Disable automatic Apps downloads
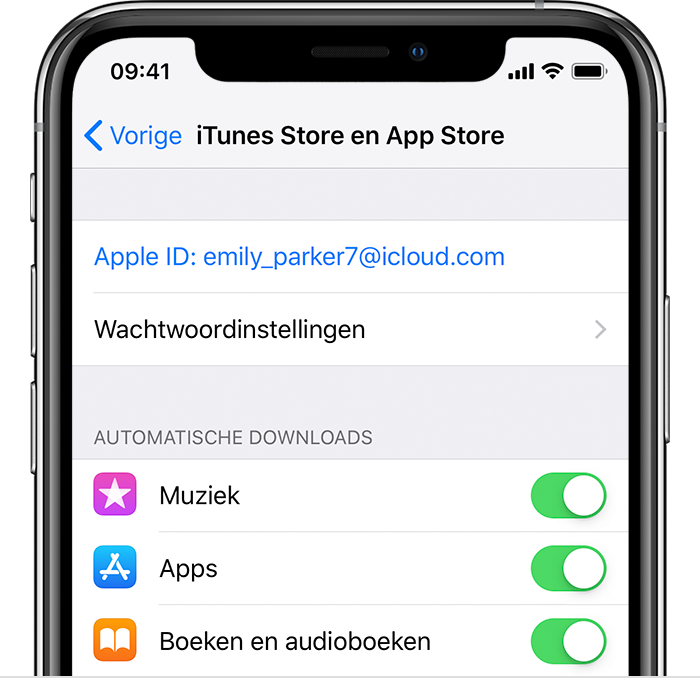This screenshot has height=678, width=700. pyautogui.click(x=568, y=569)
